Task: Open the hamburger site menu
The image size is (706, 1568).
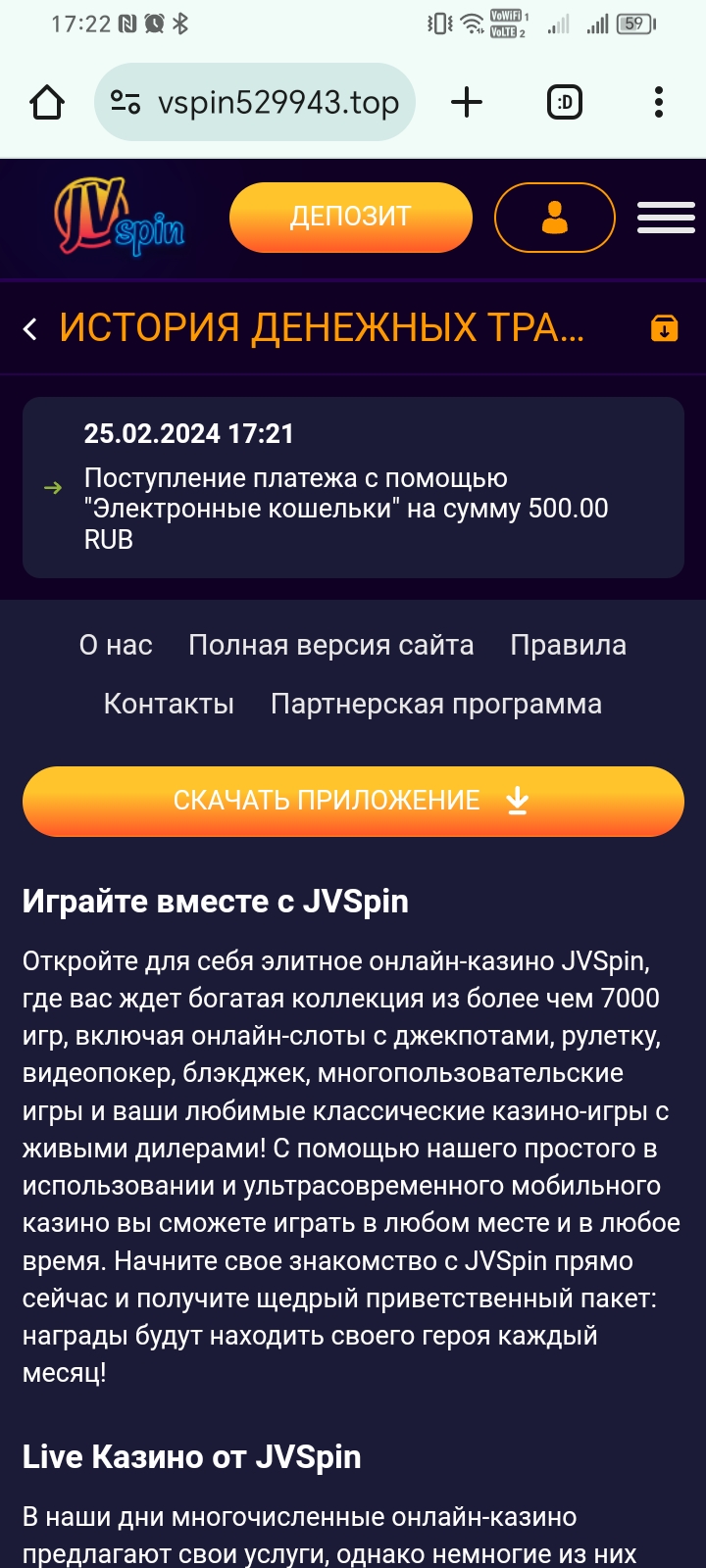Action: [666, 217]
